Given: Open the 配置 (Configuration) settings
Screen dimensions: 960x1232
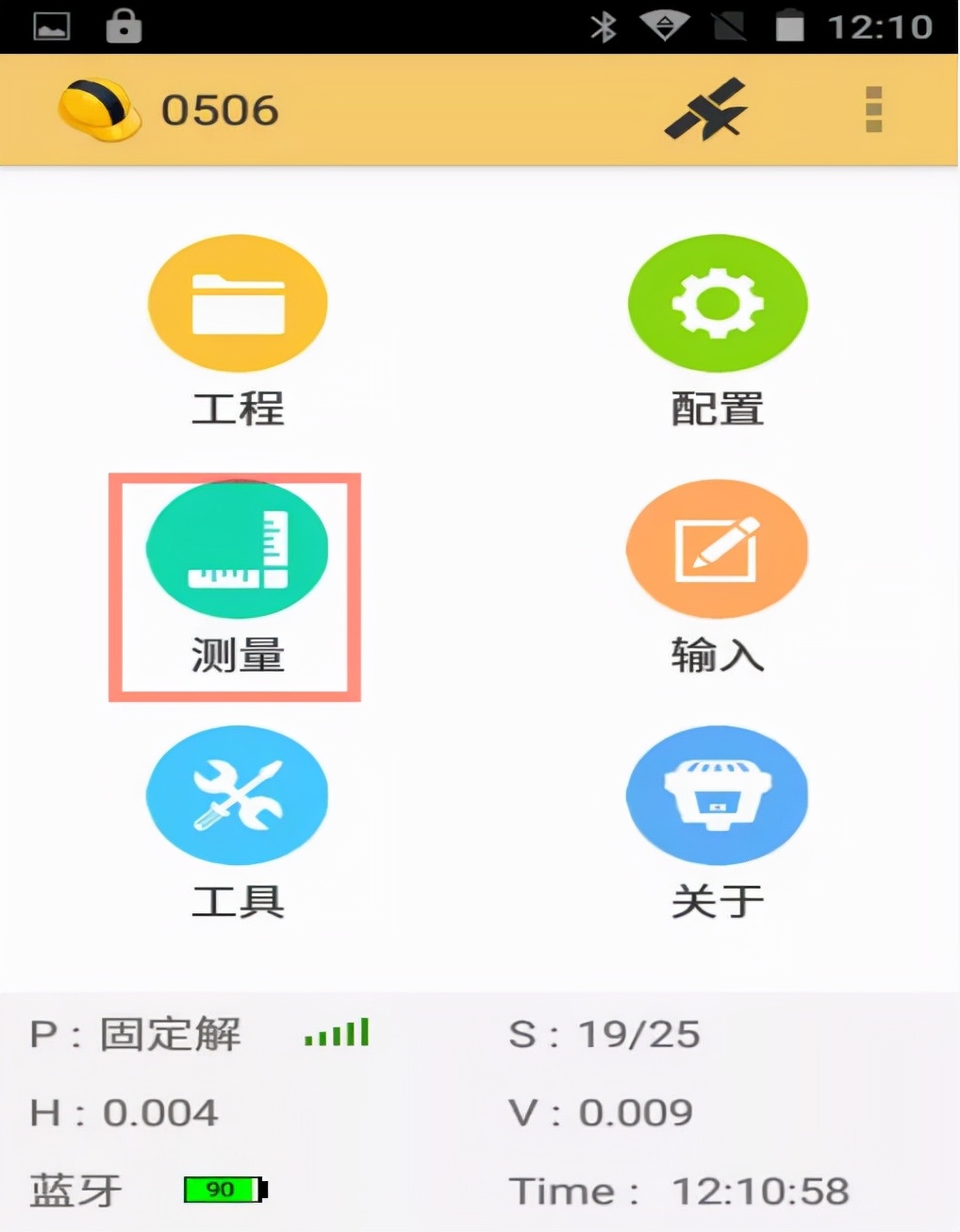Looking at the screenshot, I should click(x=717, y=303).
